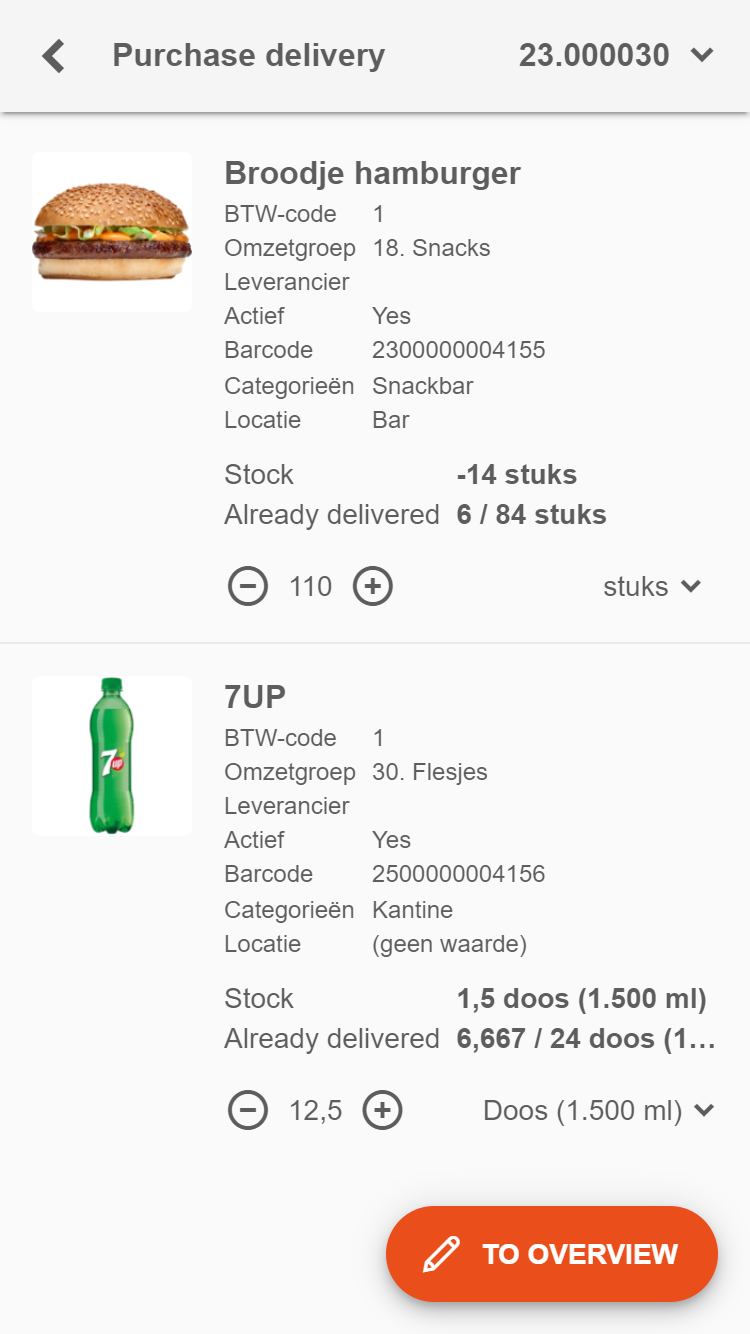Viewport: 750px width, 1334px height.
Task: Expand the 23.000030 order dropdown
Action: point(616,55)
